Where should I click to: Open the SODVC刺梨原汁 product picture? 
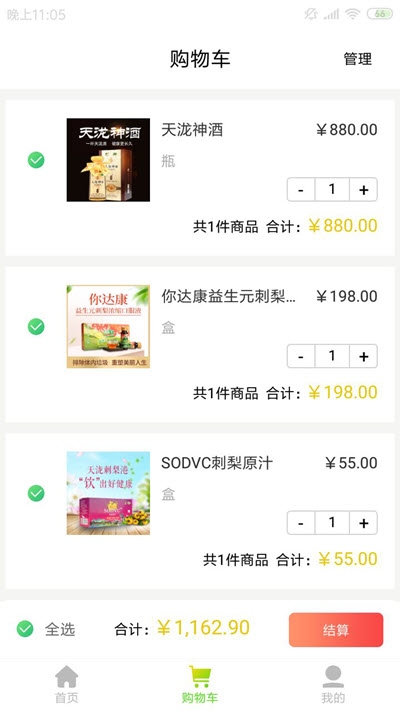click(x=108, y=493)
